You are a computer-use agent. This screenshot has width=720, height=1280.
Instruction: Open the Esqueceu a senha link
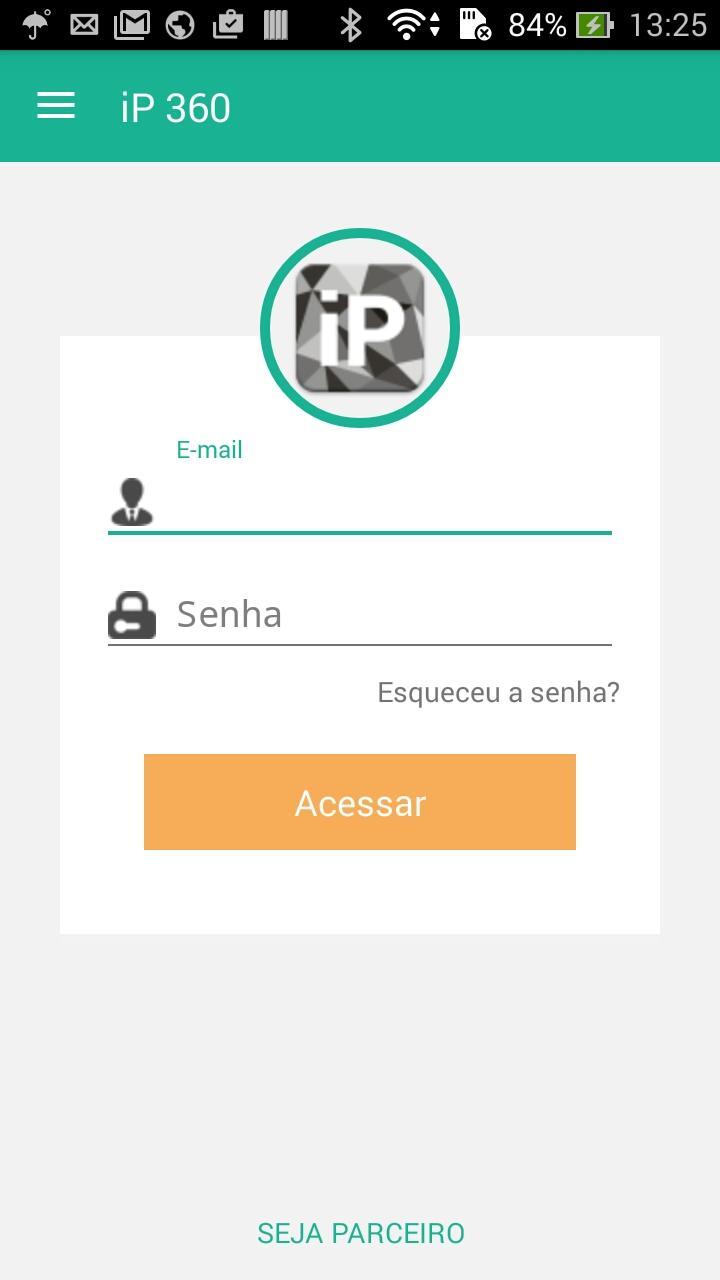tap(497, 691)
